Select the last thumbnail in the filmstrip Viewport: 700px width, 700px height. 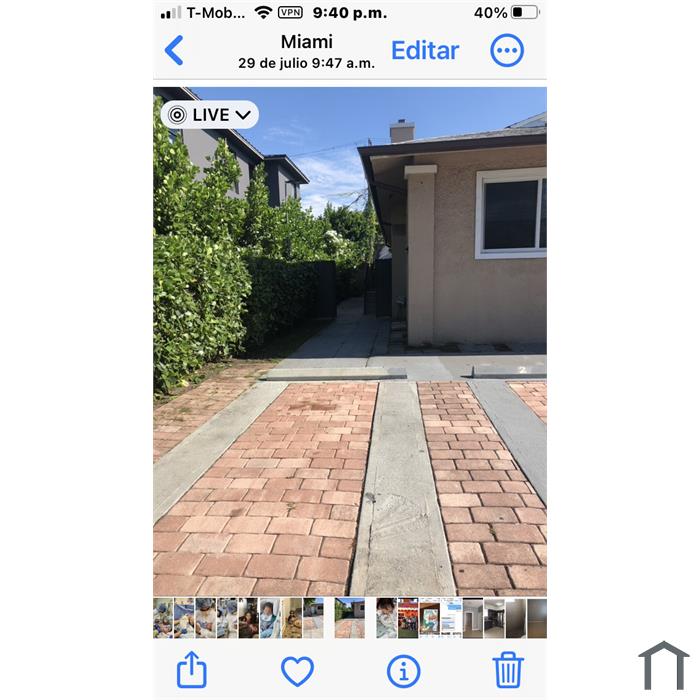(x=537, y=618)
